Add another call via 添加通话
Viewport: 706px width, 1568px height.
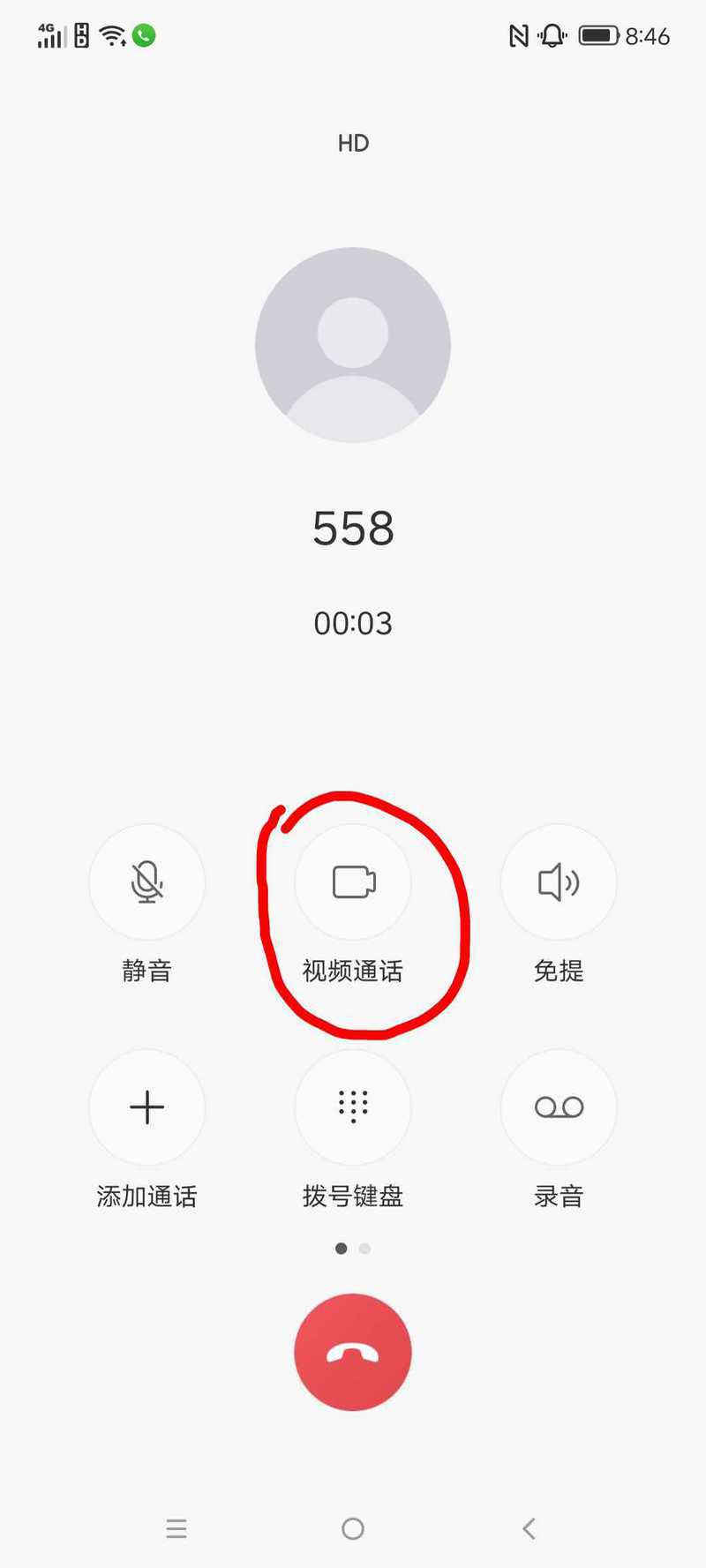pyautogui.click(x=146, y=1107)
